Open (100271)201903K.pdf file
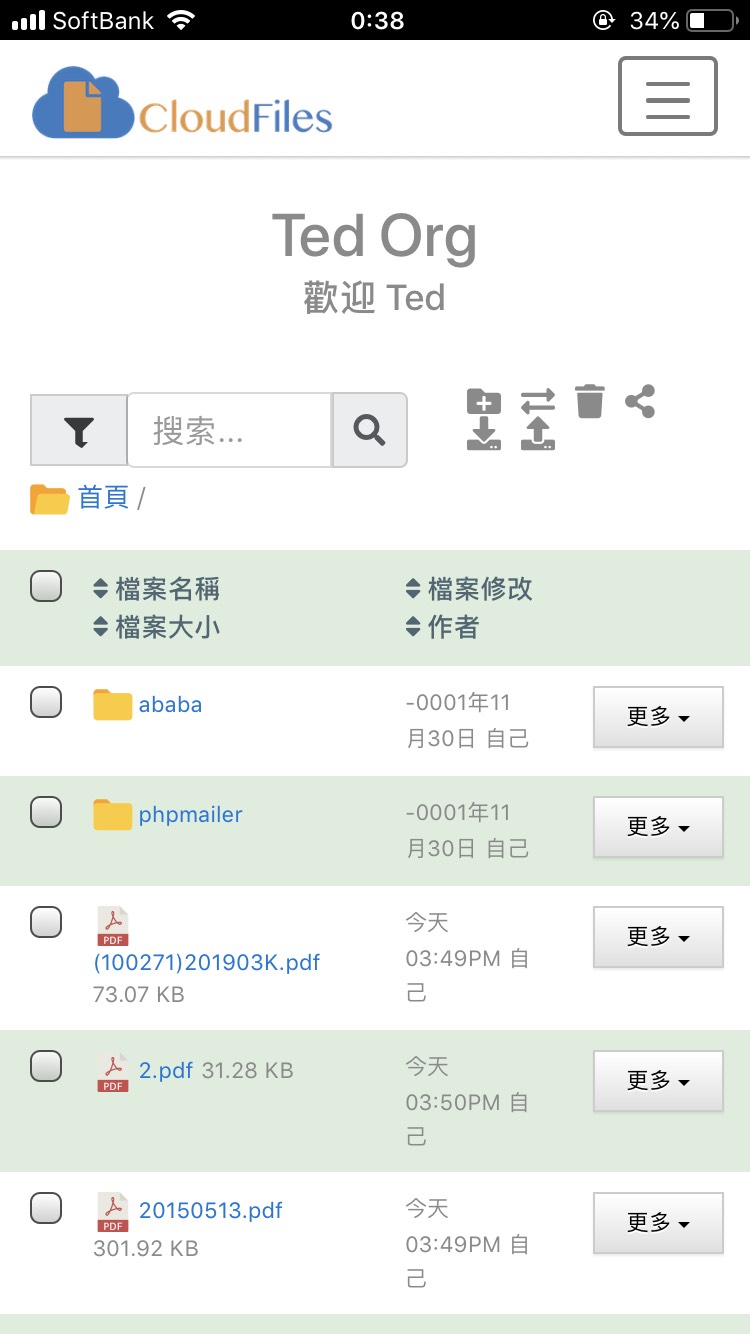Viewport: 750px width, 1334px height. point(206,962)
